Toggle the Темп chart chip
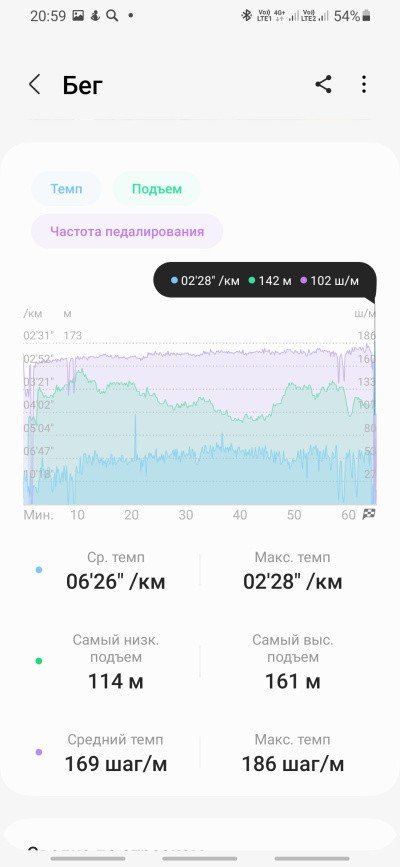Image resolution: width=400 pixels, height=867 pixels. tap(66, 189)
